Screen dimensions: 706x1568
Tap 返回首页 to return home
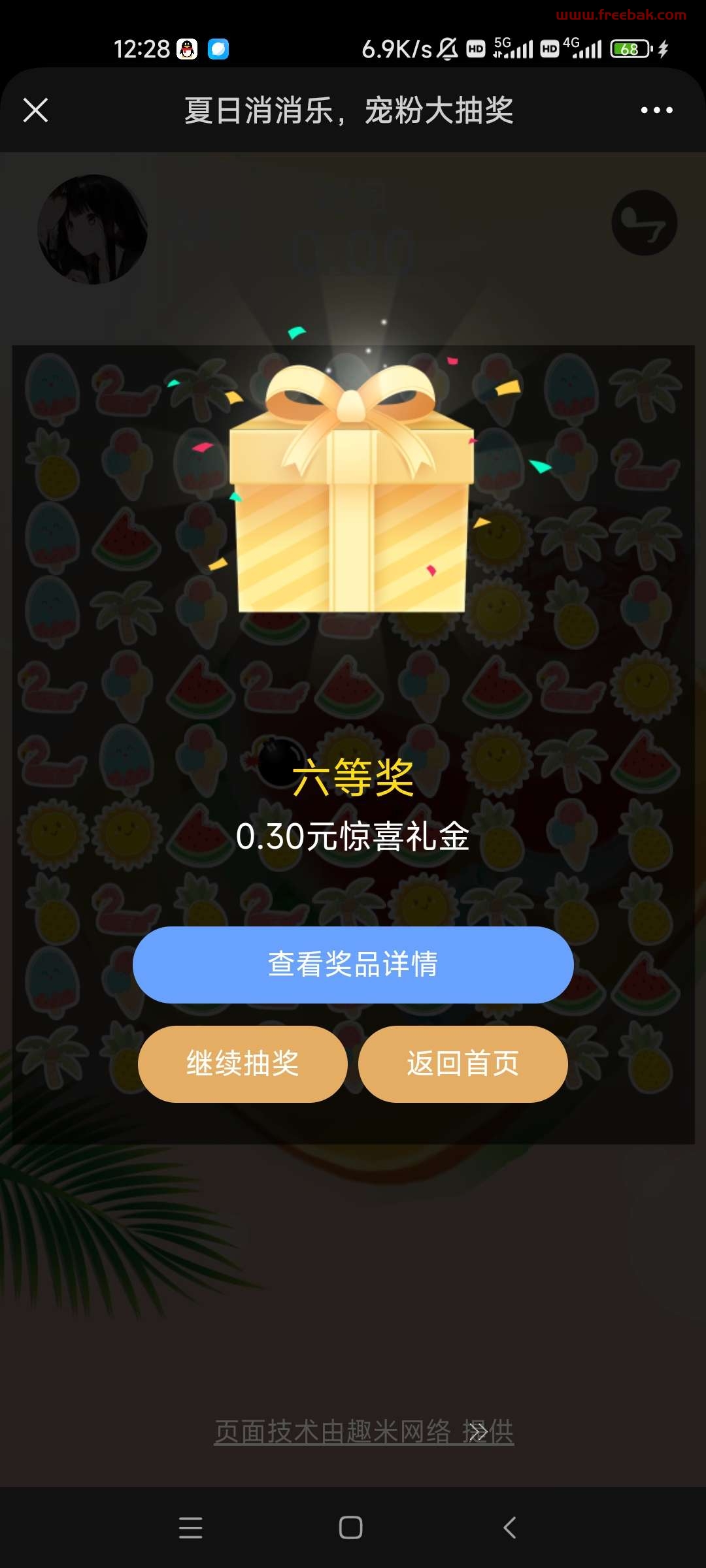pos(463,1064)
